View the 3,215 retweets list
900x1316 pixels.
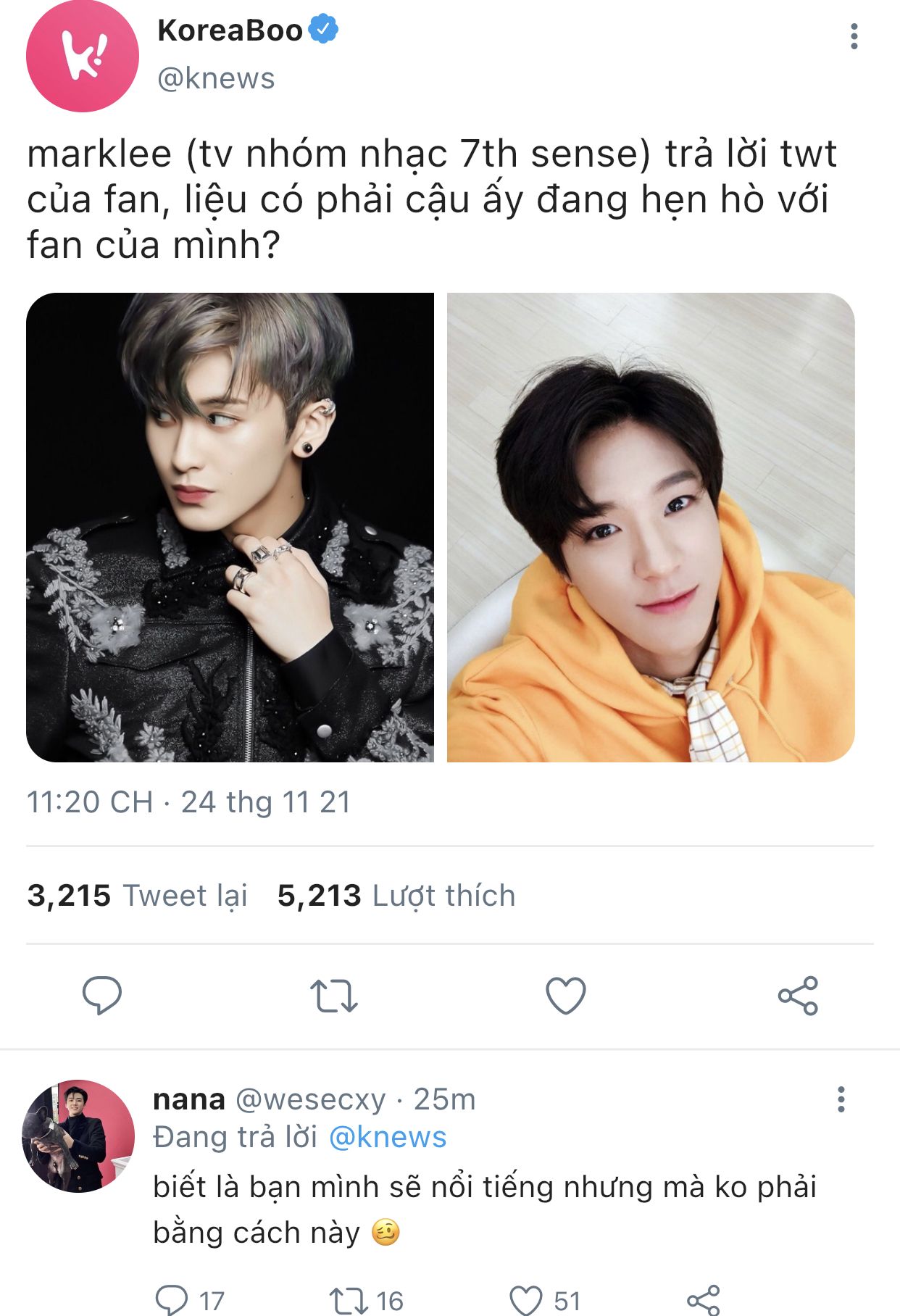(x=138, y=896)
